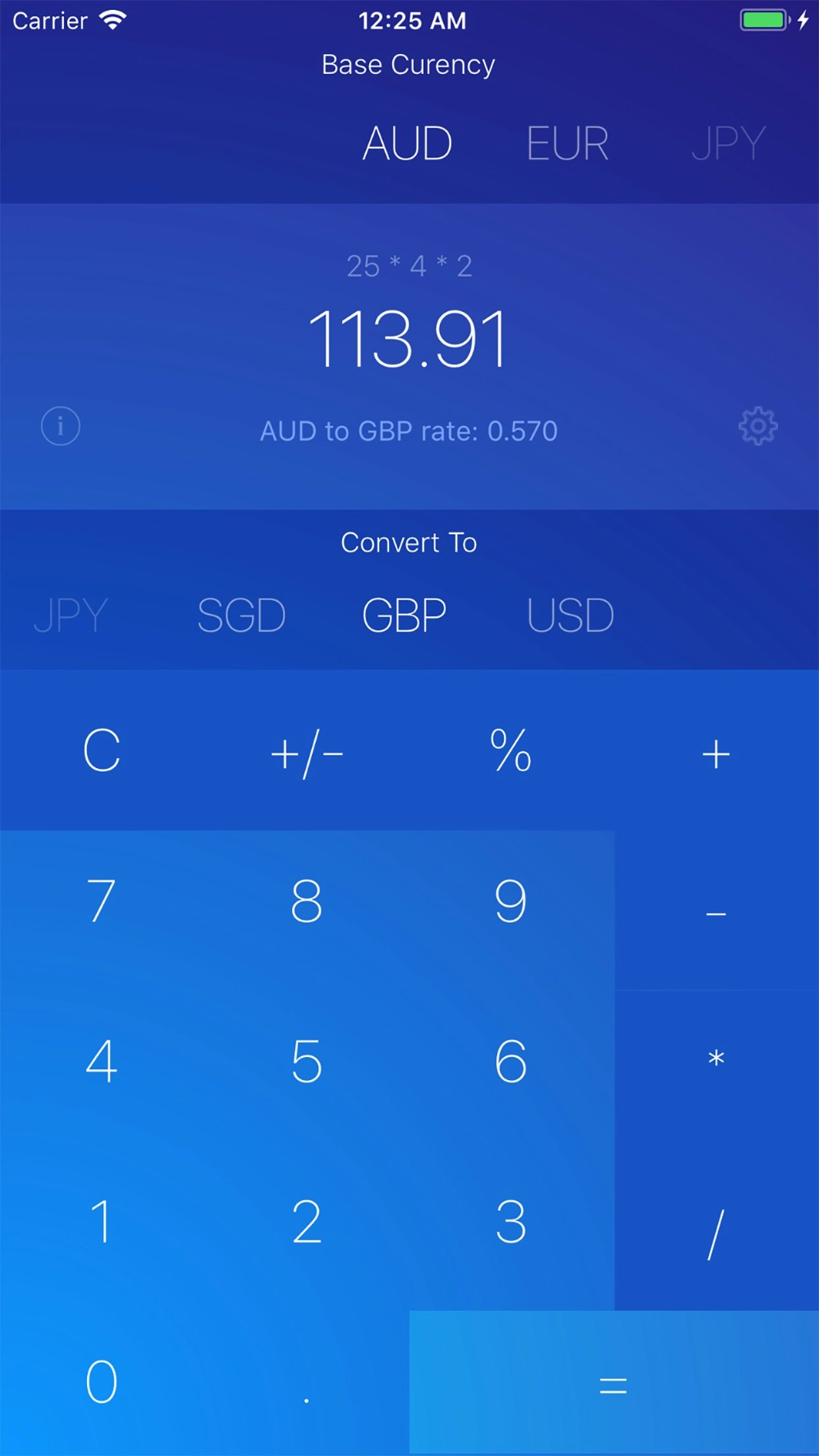
Task: Select JPY as base currency
Action: 728,144
